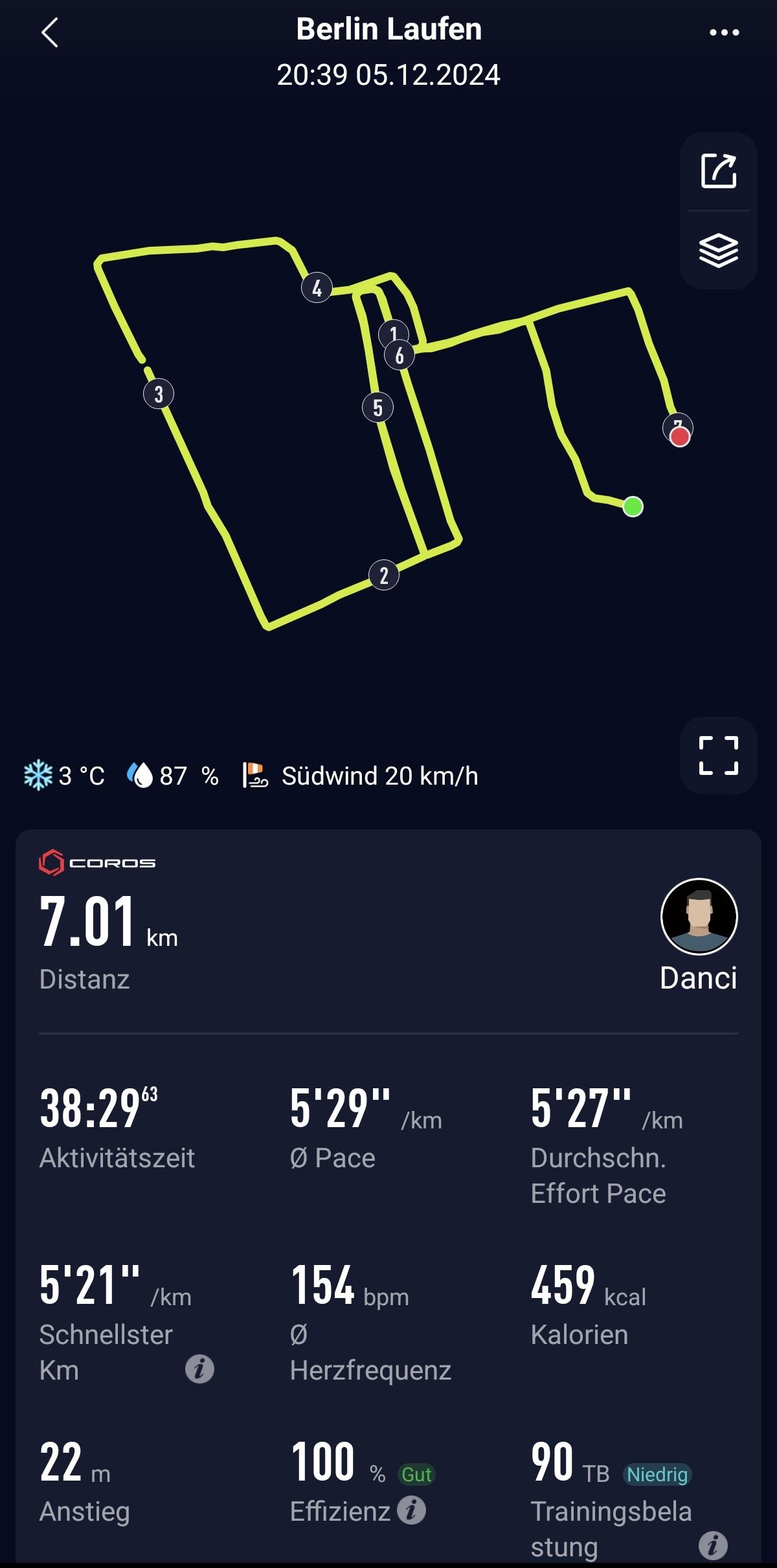Show info about Trainingsbelastung
The height and width of the screenshot is (1568, 777).
[x=713, y=1545]
